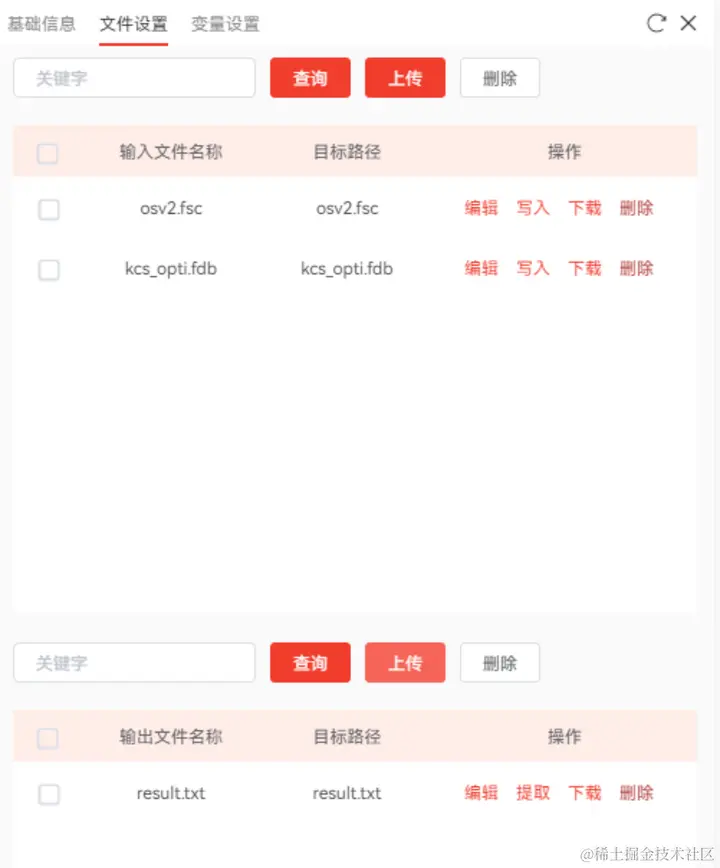
Task: Tap 删除 link for kcs_opti.fdb
Action: 636,268
